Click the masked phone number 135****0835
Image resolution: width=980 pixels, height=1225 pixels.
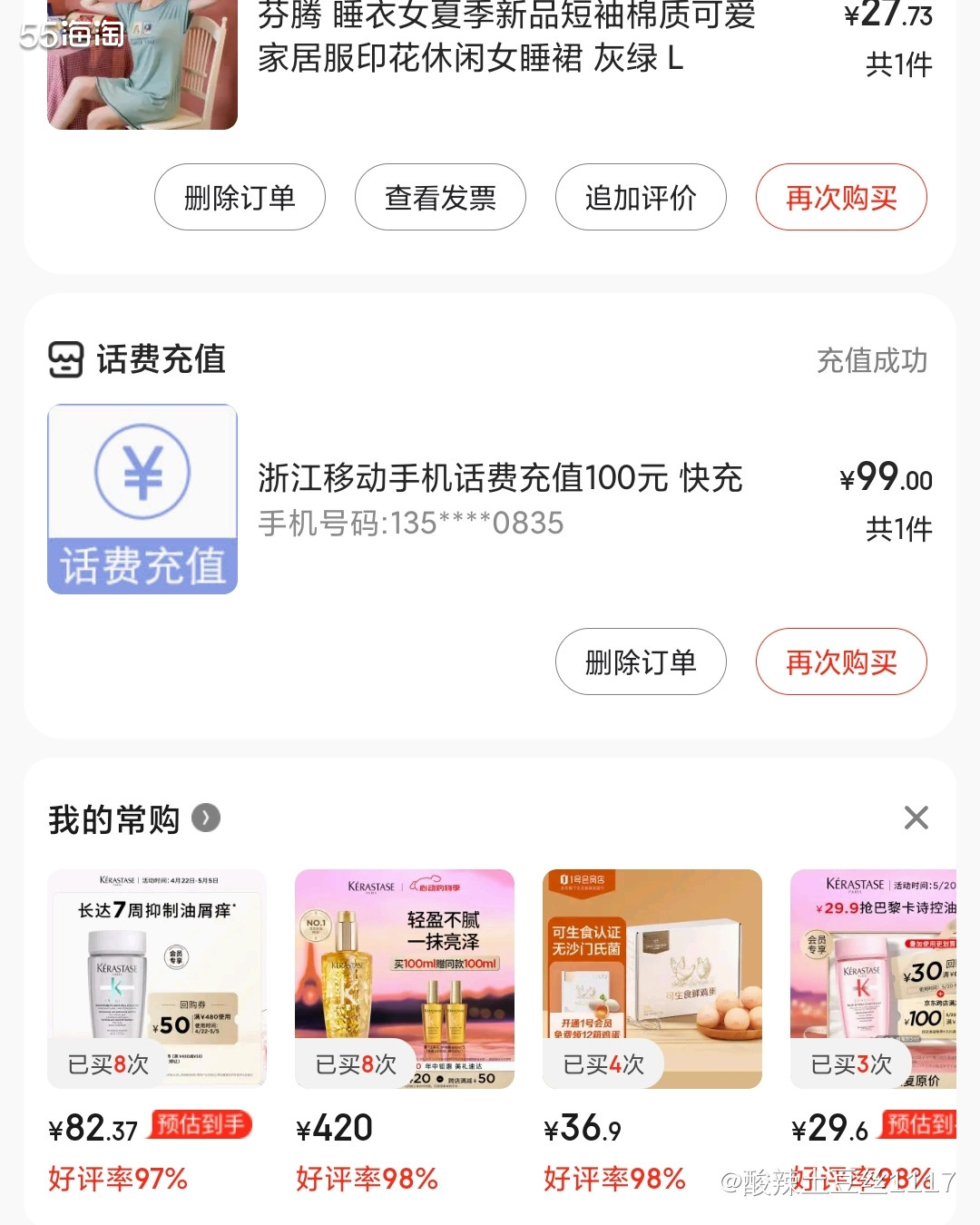coord(408,523)
